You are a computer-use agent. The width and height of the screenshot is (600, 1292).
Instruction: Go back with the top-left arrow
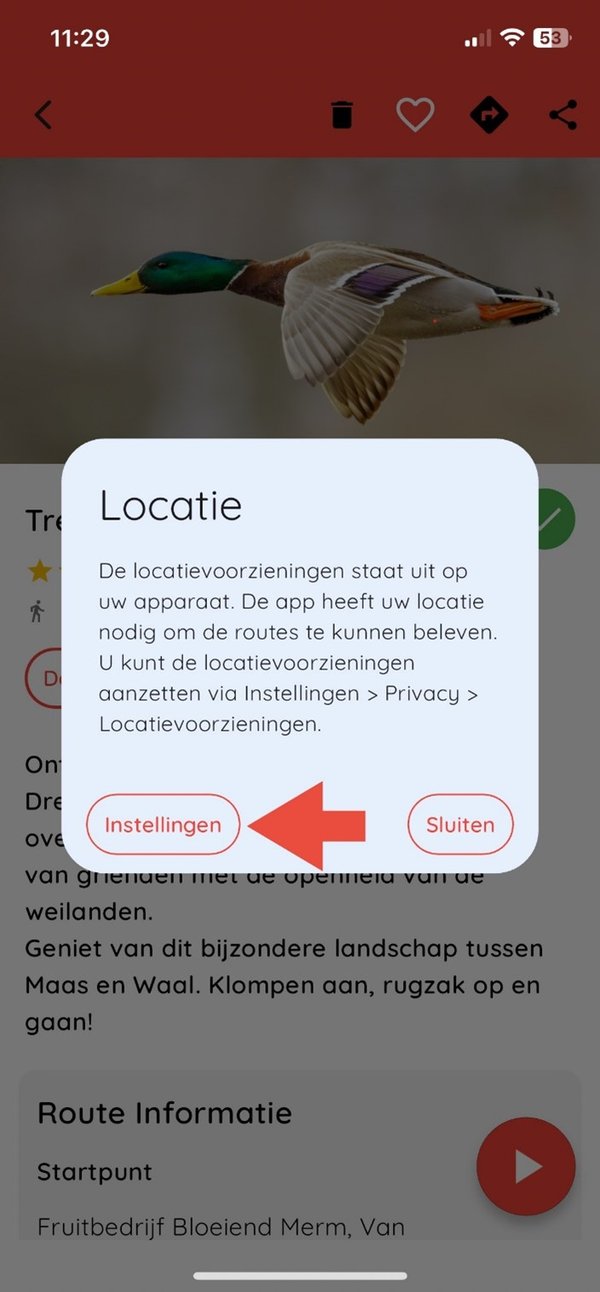(43, 115)
